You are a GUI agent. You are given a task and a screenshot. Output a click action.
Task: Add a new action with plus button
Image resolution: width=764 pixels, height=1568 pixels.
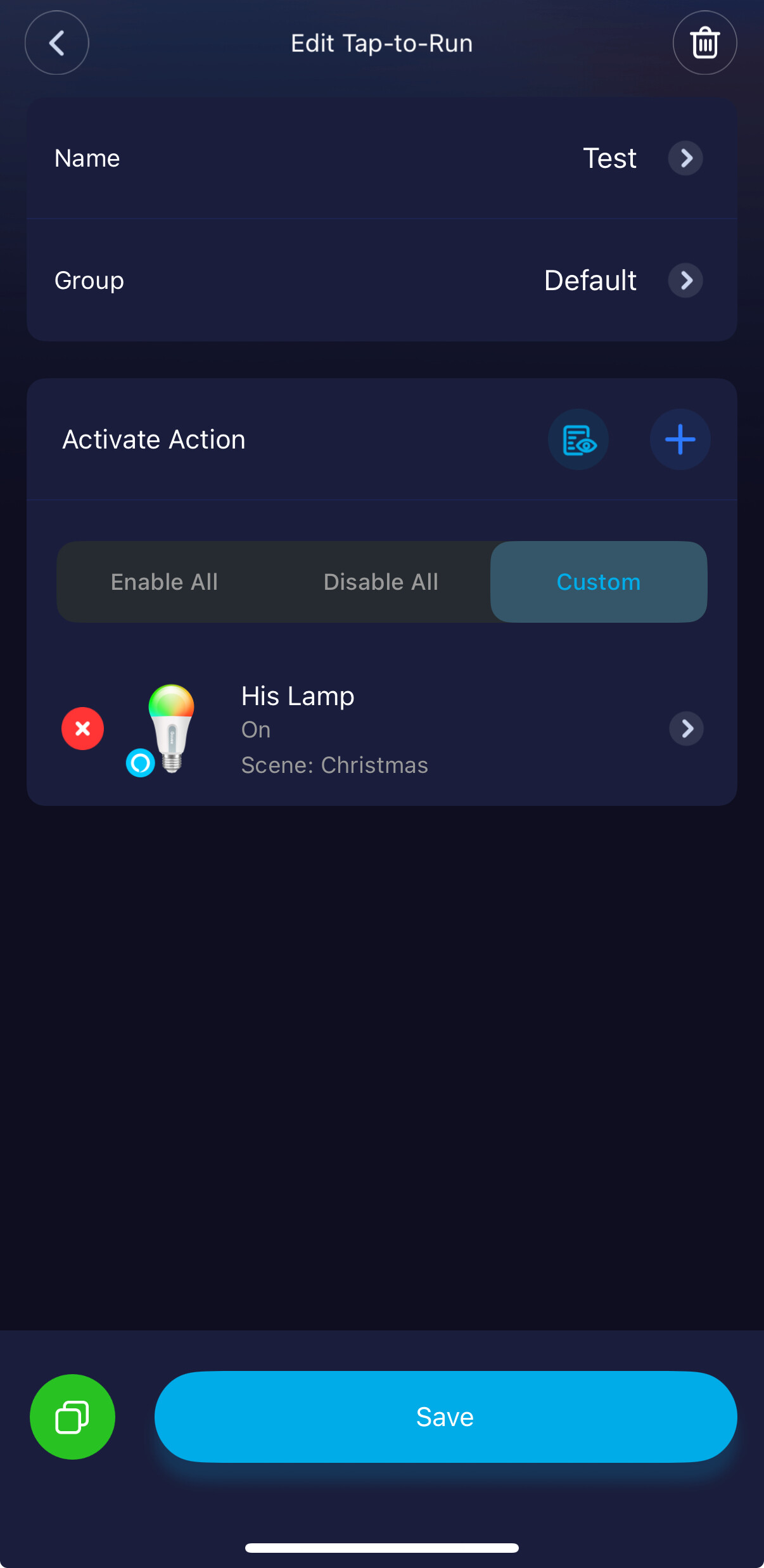coord(680,440)
